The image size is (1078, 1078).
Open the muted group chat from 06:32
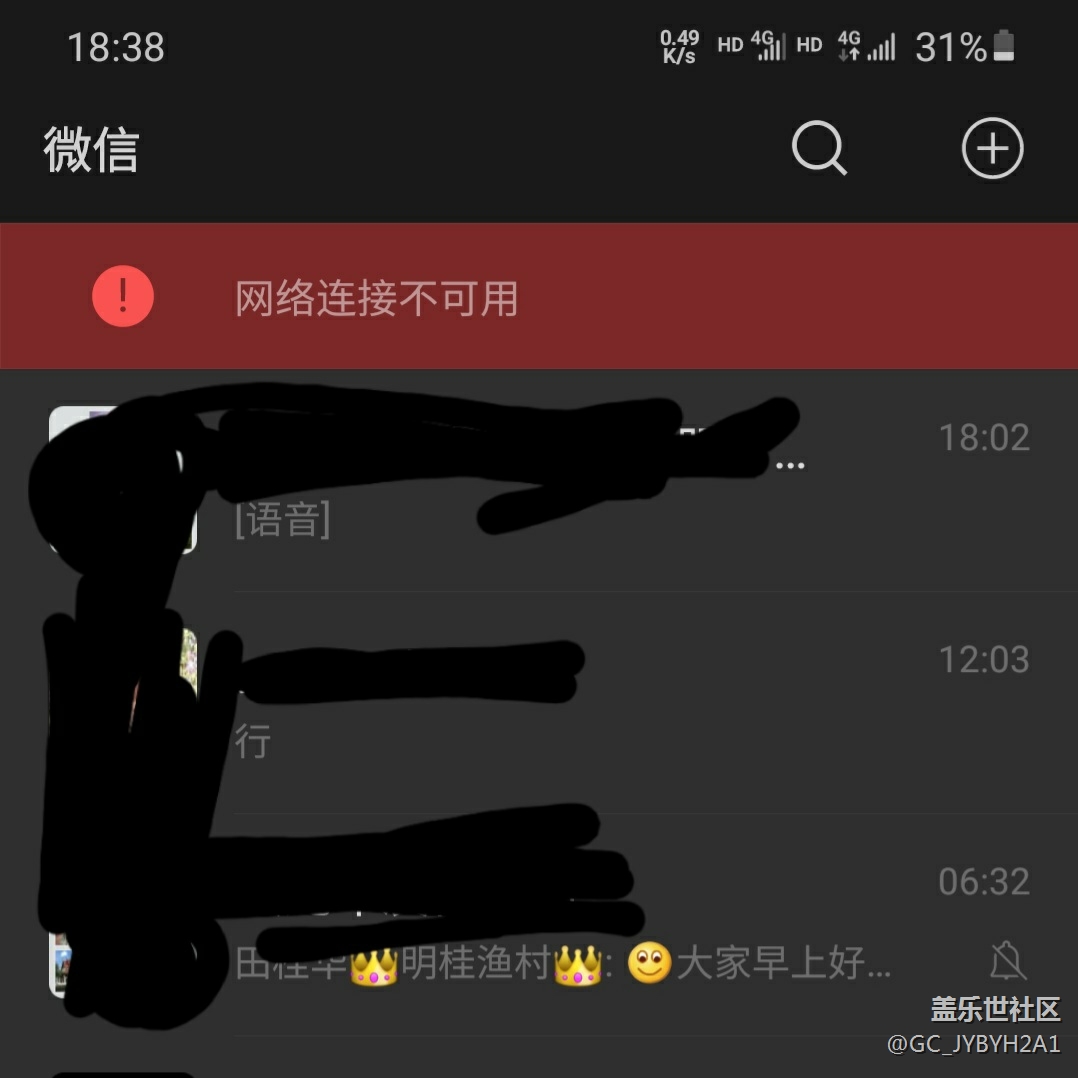pos(600,925)
